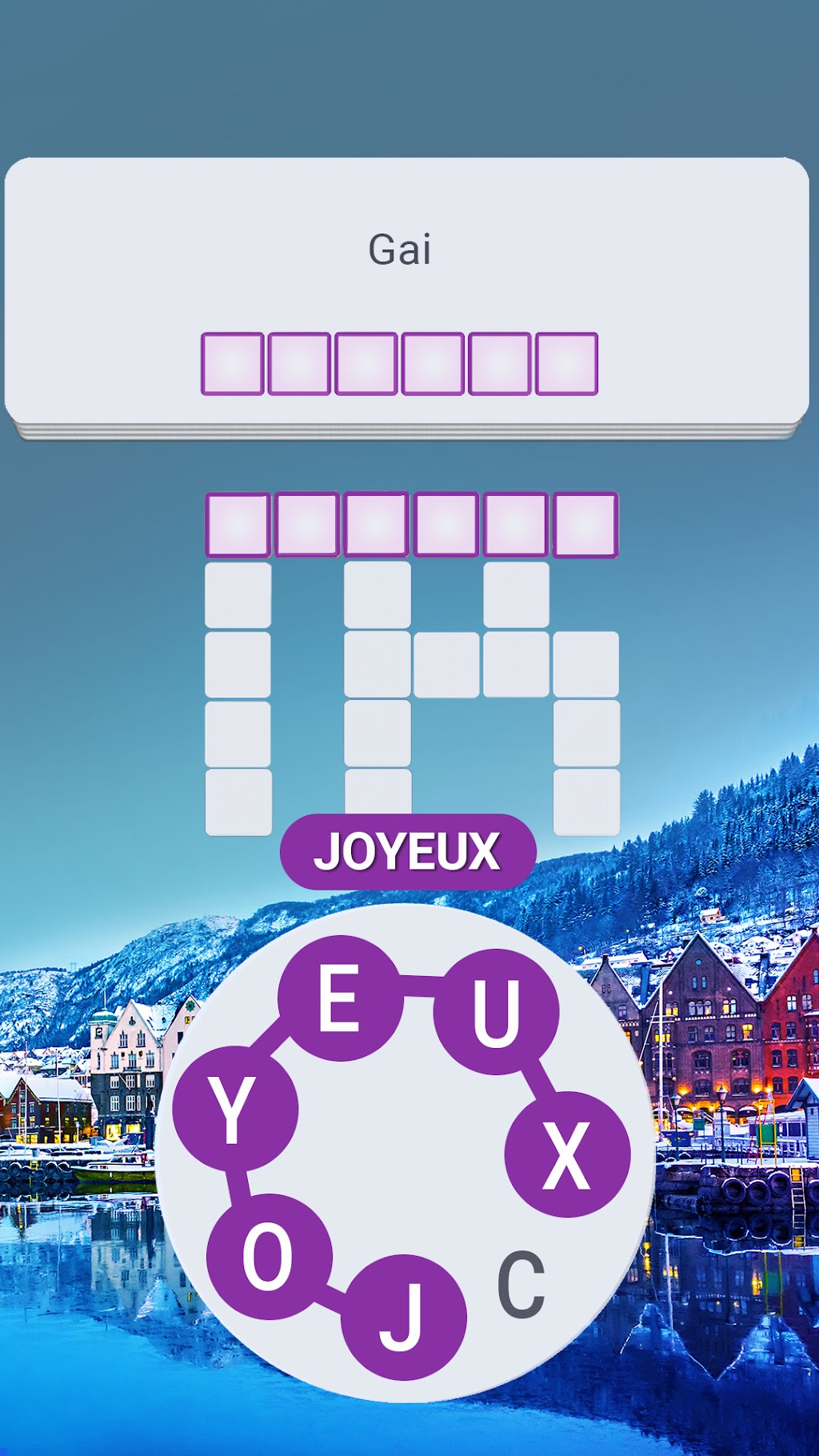Tap the letter J tile

403,1317
